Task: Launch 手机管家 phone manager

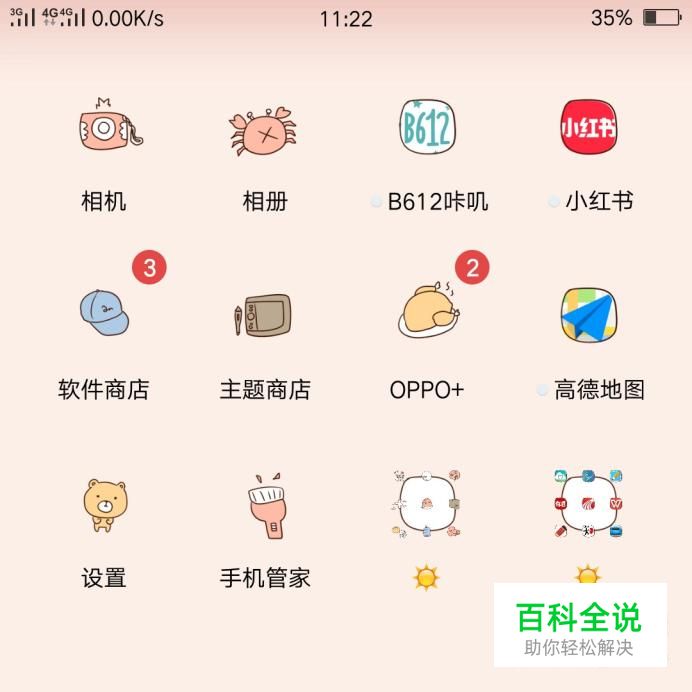Action: 265,504
